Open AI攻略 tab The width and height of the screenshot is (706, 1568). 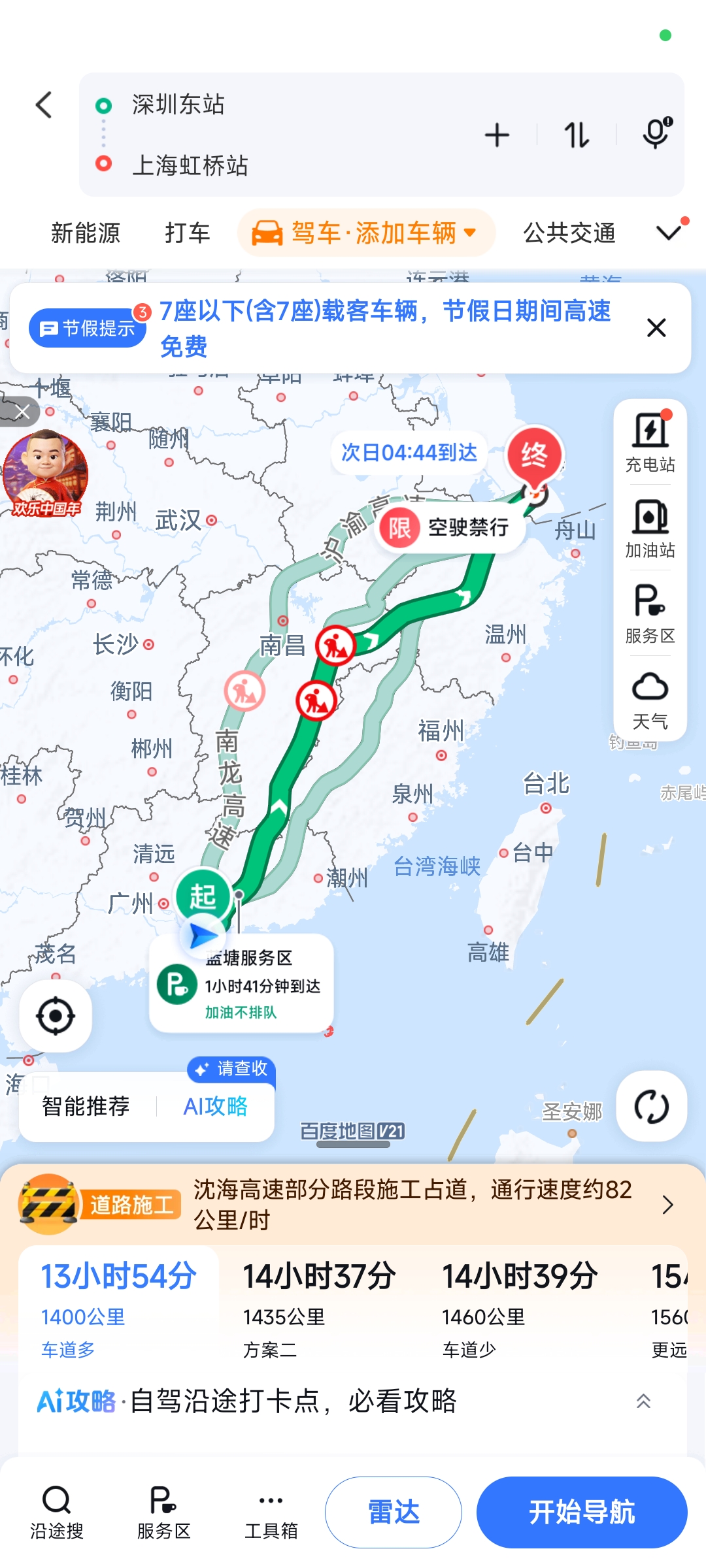pos(215,1106)
